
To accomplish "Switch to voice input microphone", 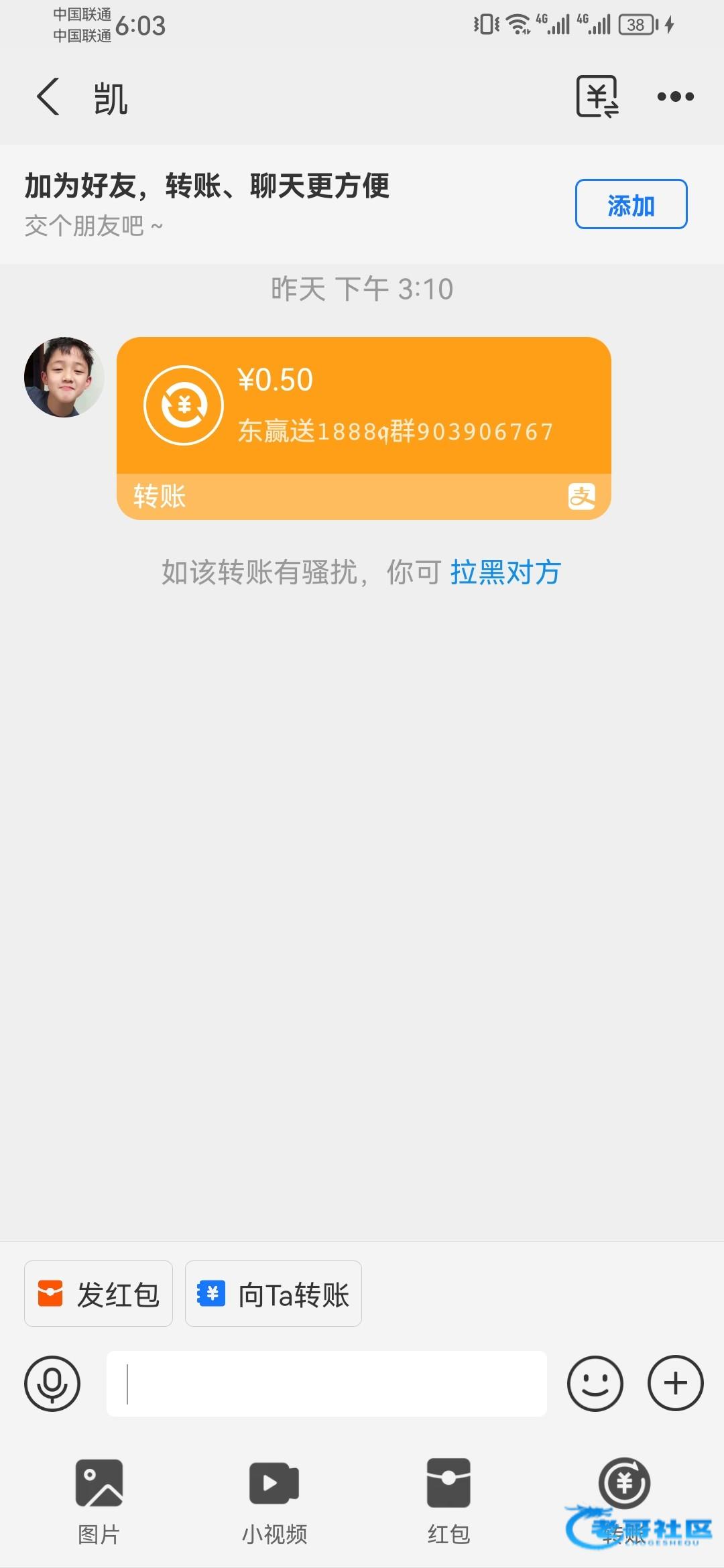I will point(52,1383).
